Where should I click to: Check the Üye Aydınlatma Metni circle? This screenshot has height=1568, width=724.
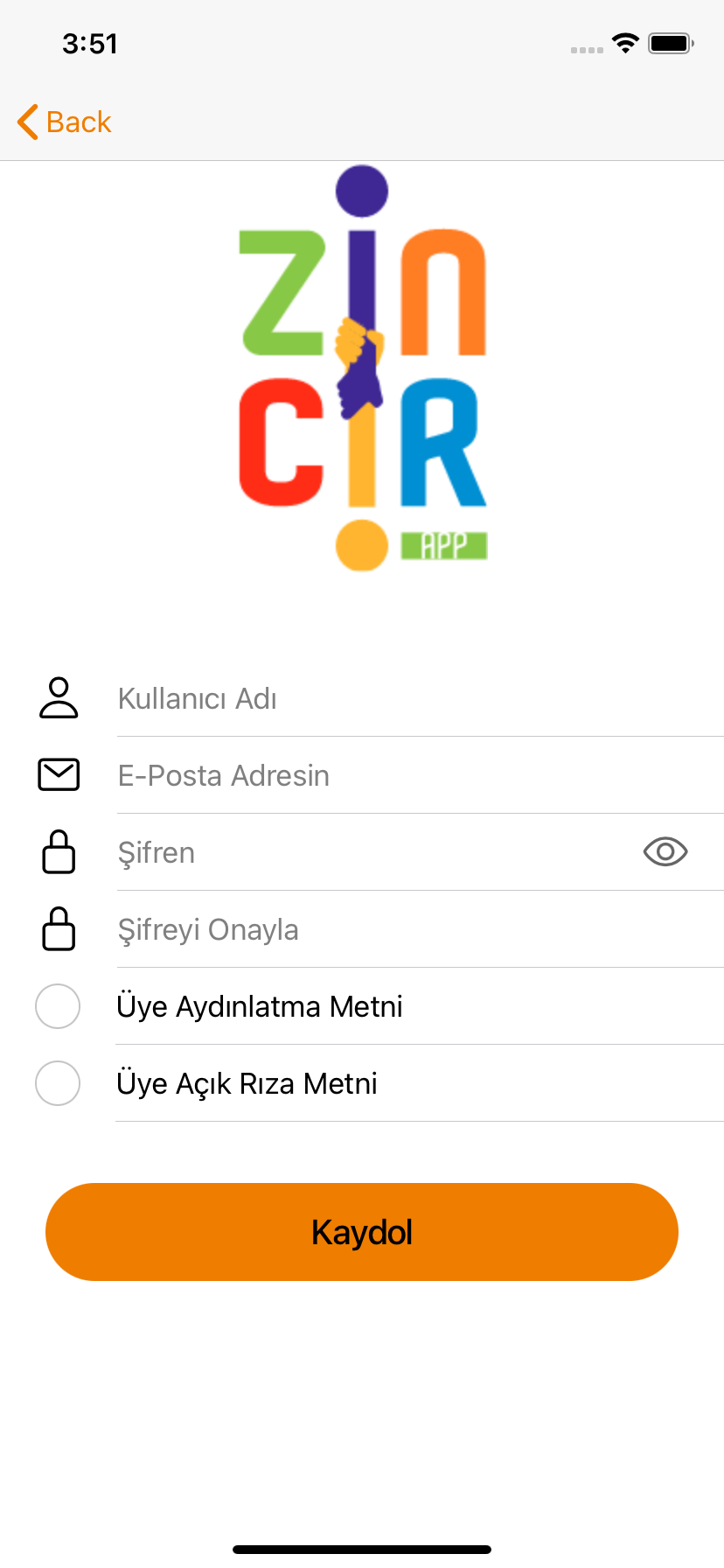coord(58,1006)
